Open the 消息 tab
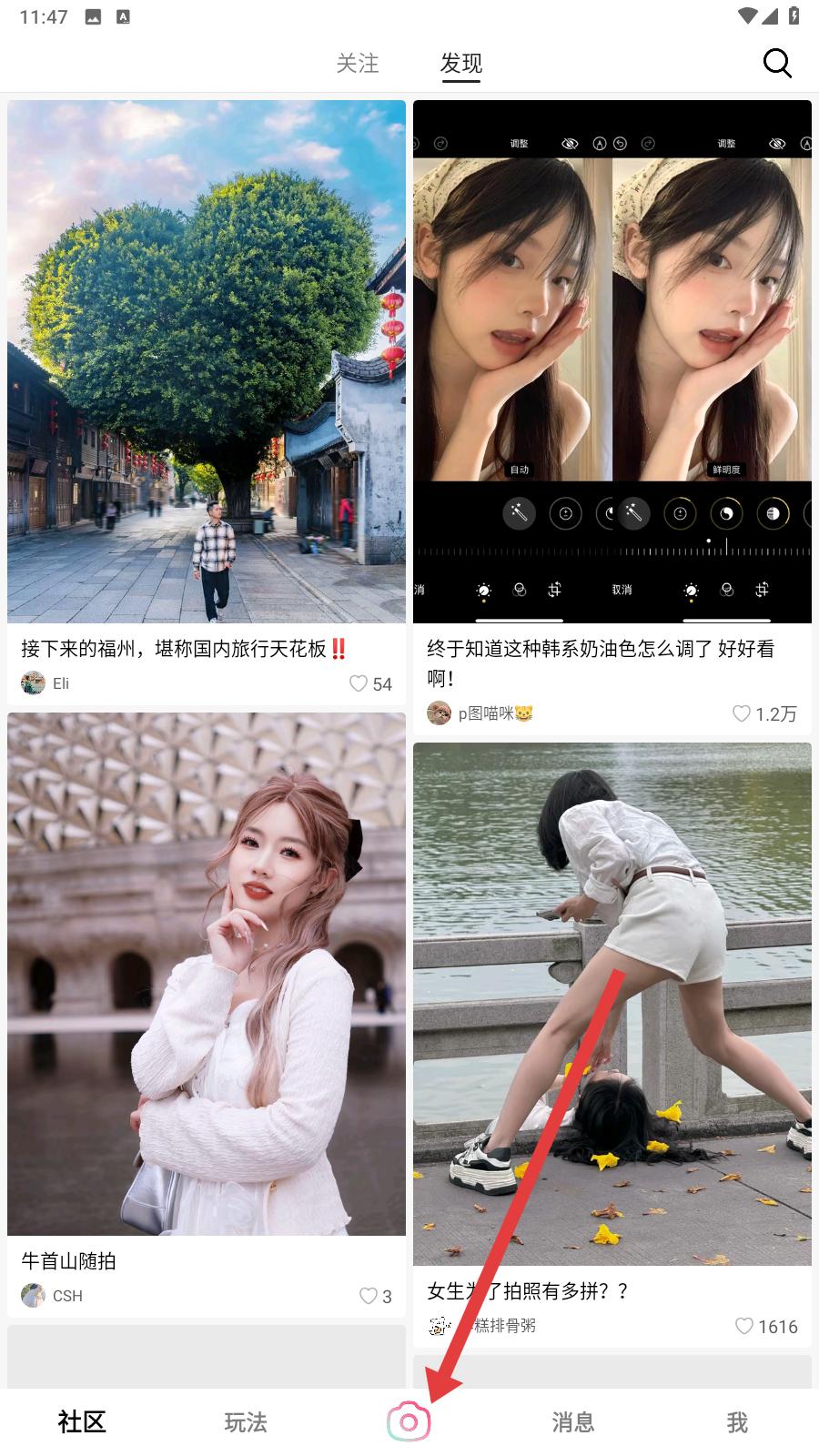The image size is (819, 1456). (x=572, y=1421)
